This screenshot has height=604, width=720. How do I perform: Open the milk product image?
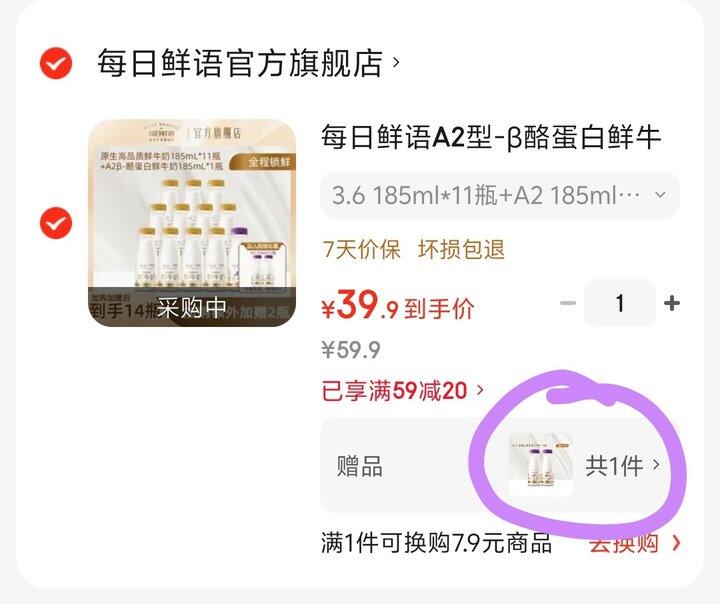[x=192, y=224]
